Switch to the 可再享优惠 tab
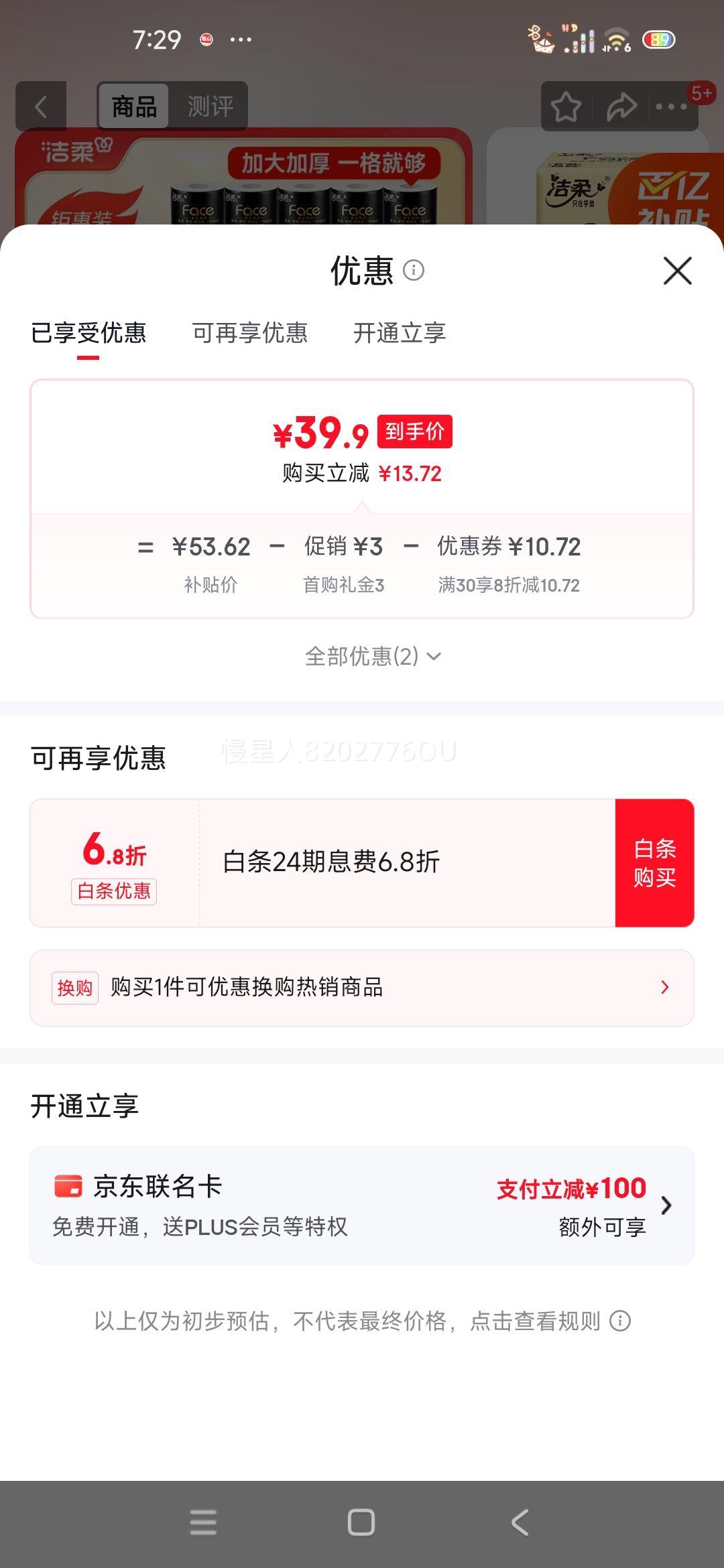 pos(250,333)
